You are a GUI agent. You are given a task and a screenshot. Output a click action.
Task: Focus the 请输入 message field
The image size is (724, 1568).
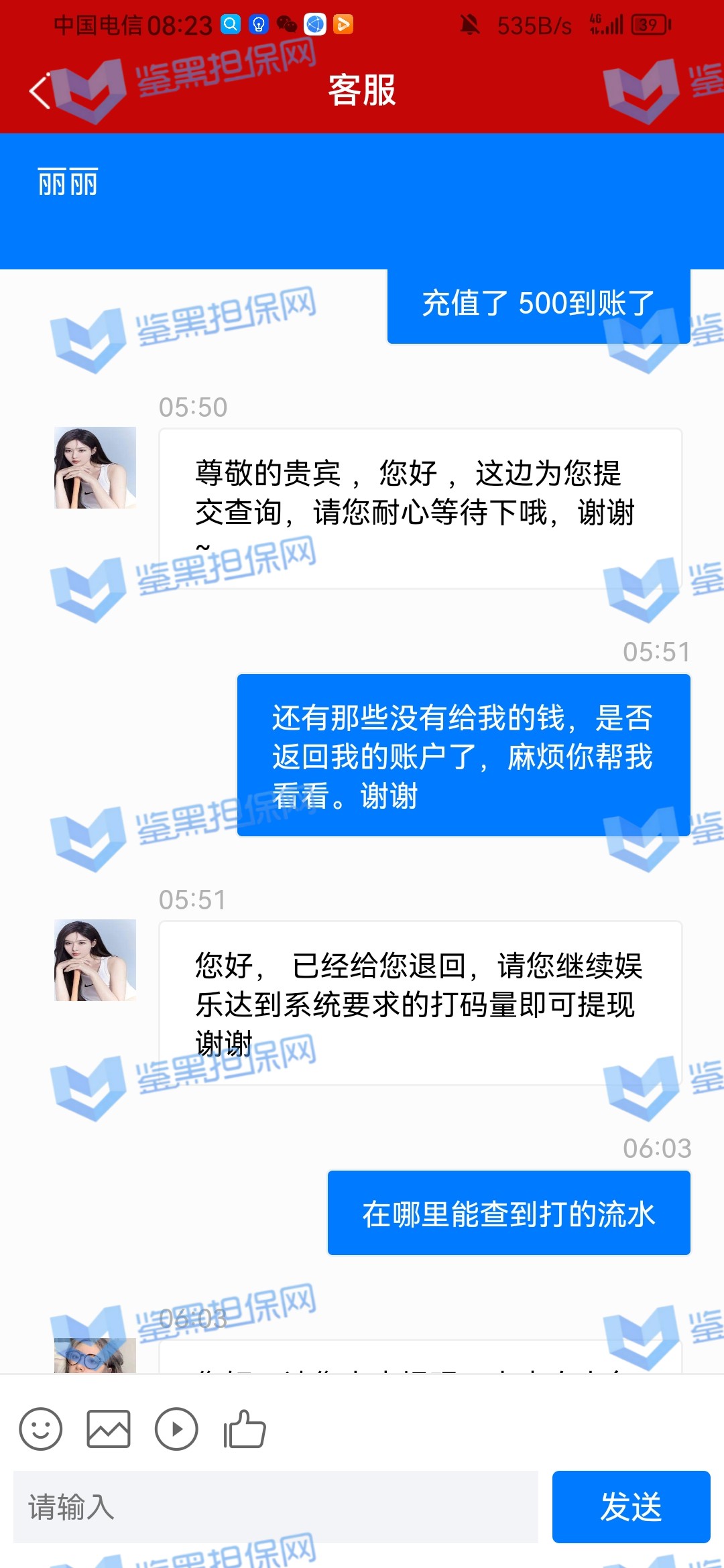(276, 1507)
